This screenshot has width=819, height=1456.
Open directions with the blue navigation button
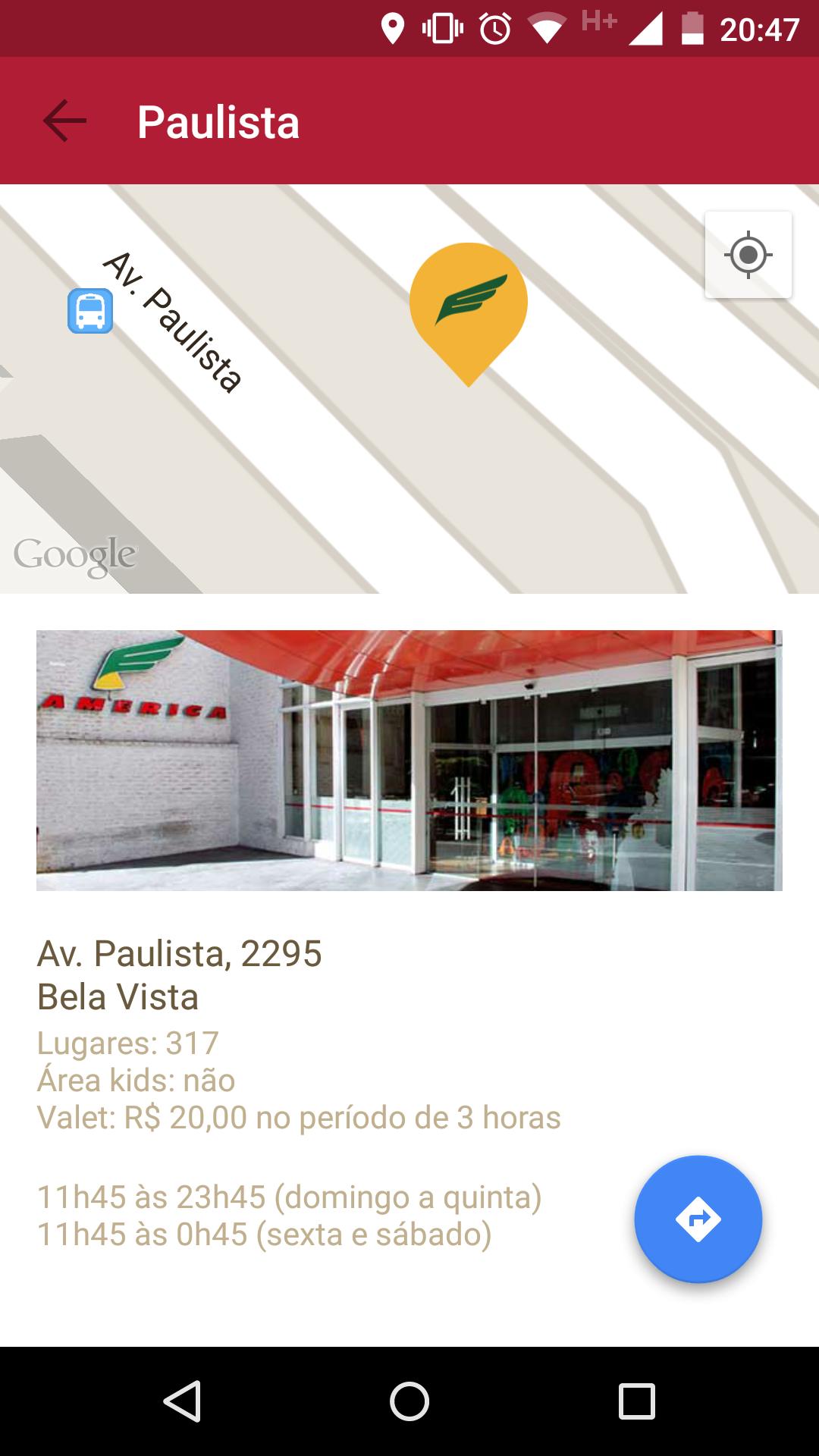[x=699, y=1219]
